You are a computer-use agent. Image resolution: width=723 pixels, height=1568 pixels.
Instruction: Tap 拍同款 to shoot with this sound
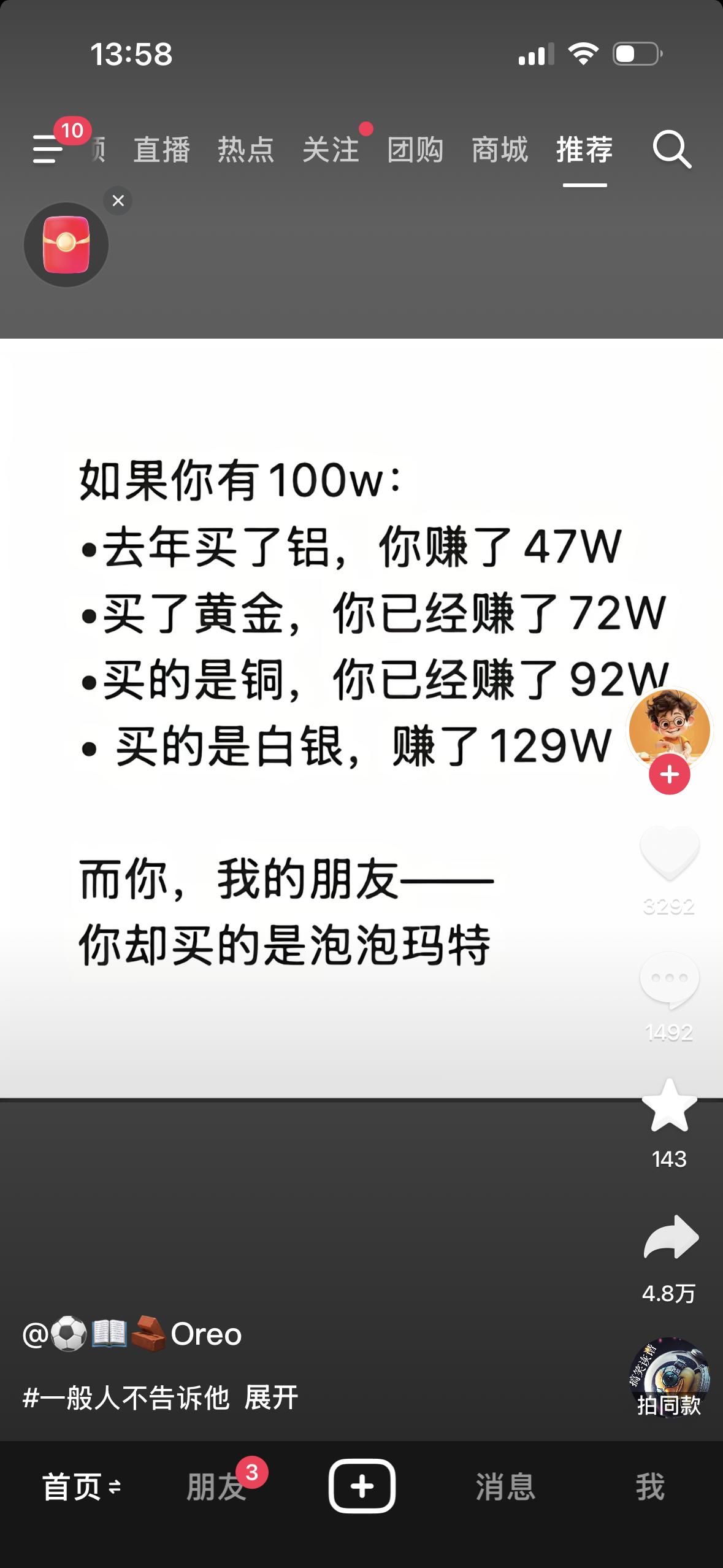[x=669, y=1378]
